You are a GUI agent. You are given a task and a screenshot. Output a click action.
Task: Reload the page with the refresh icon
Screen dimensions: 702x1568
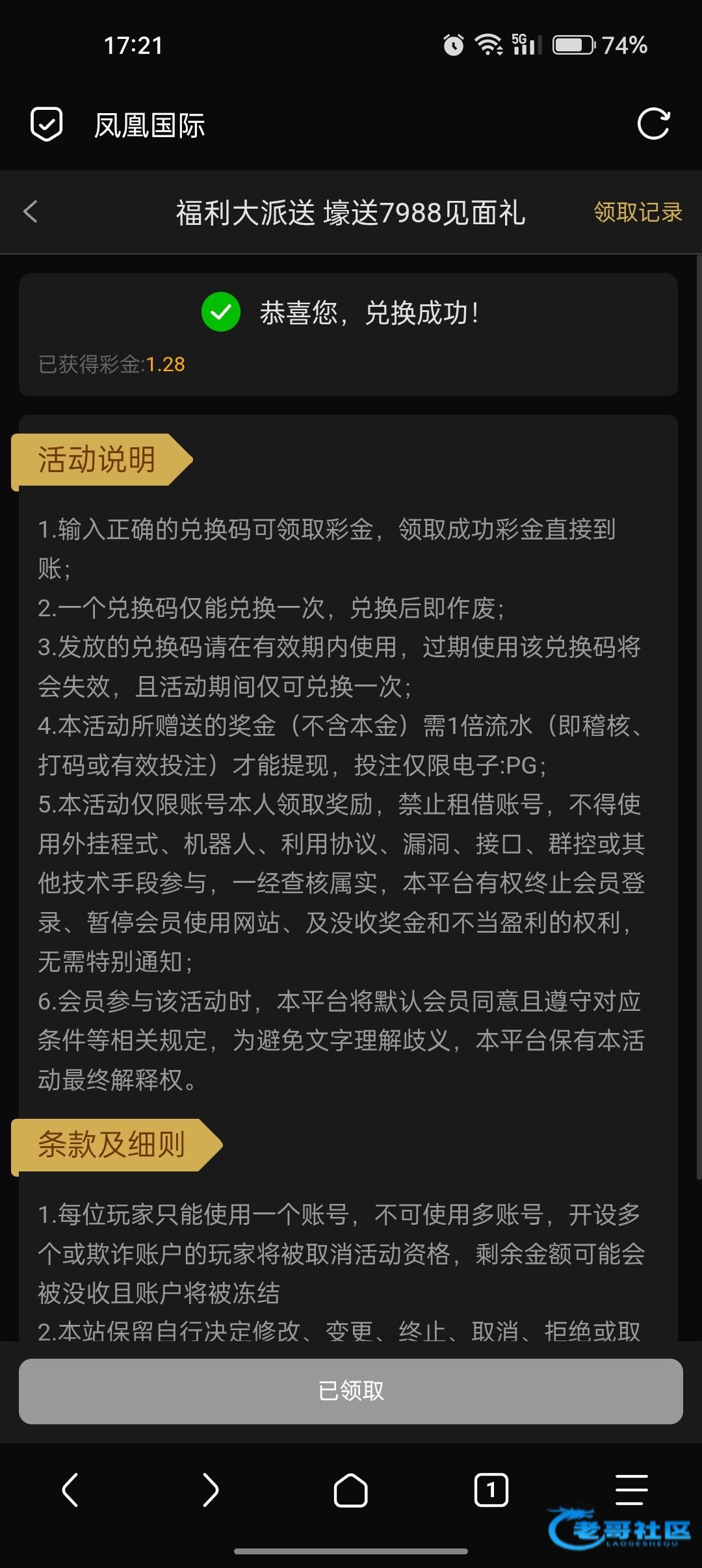click(x=653, y=124)
